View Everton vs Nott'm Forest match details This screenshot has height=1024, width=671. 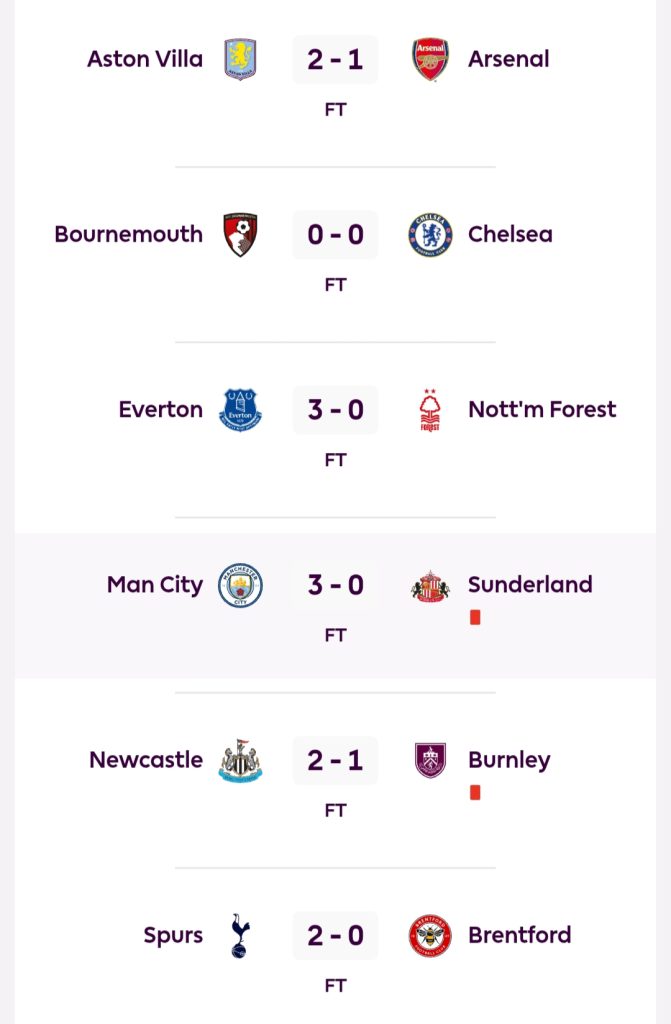point(335,410)
